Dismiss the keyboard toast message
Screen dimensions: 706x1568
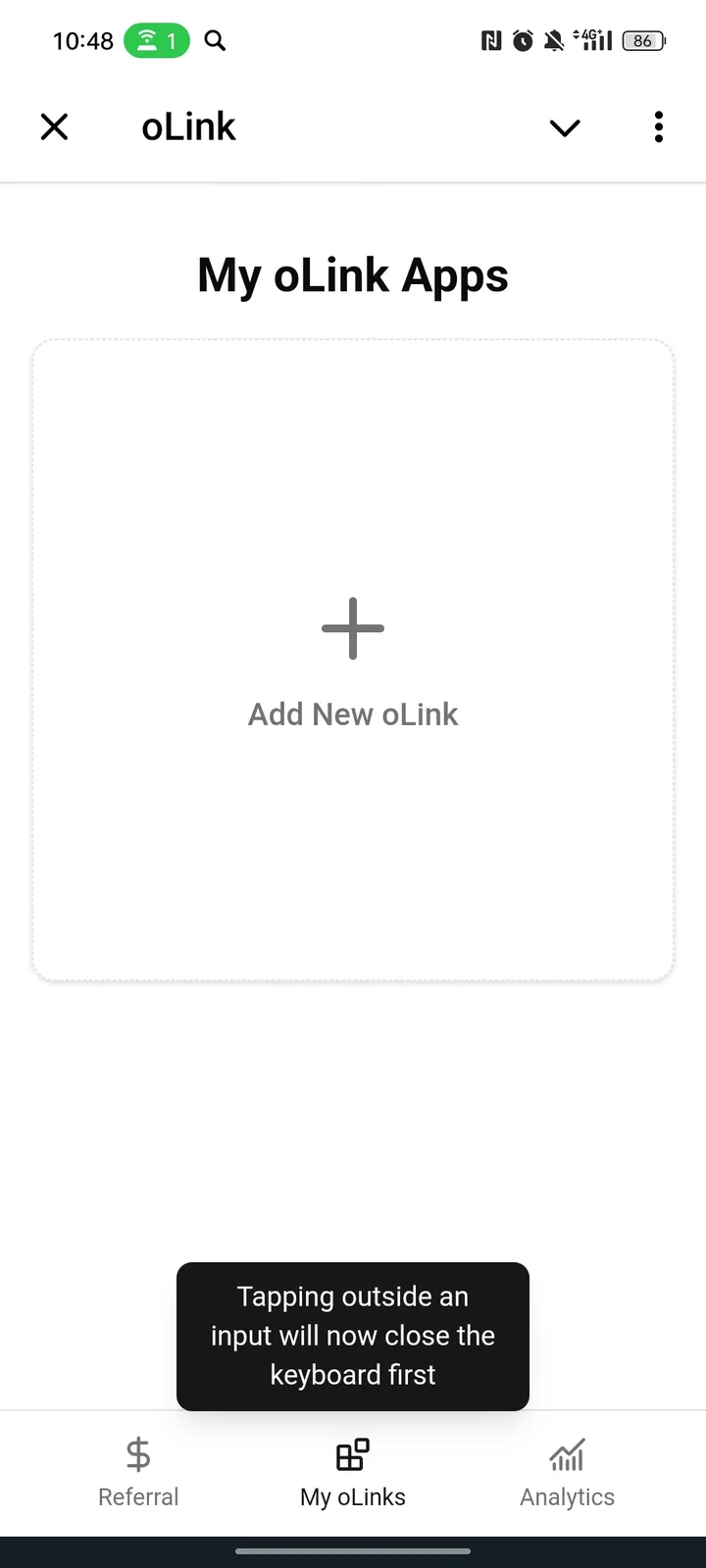pos(352,1336)
